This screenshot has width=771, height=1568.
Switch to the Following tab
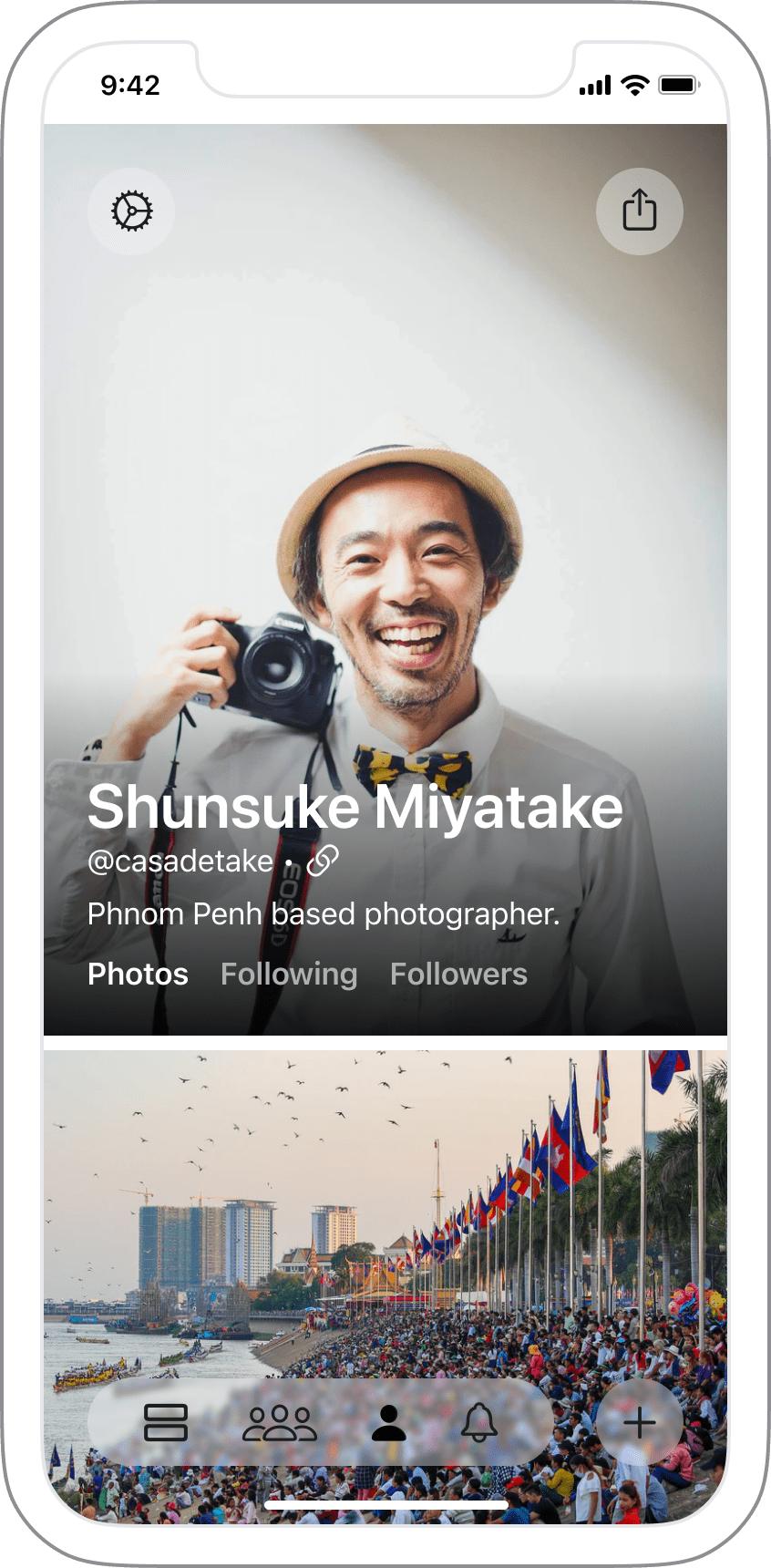pyautogui.click(x=289, y=975)
